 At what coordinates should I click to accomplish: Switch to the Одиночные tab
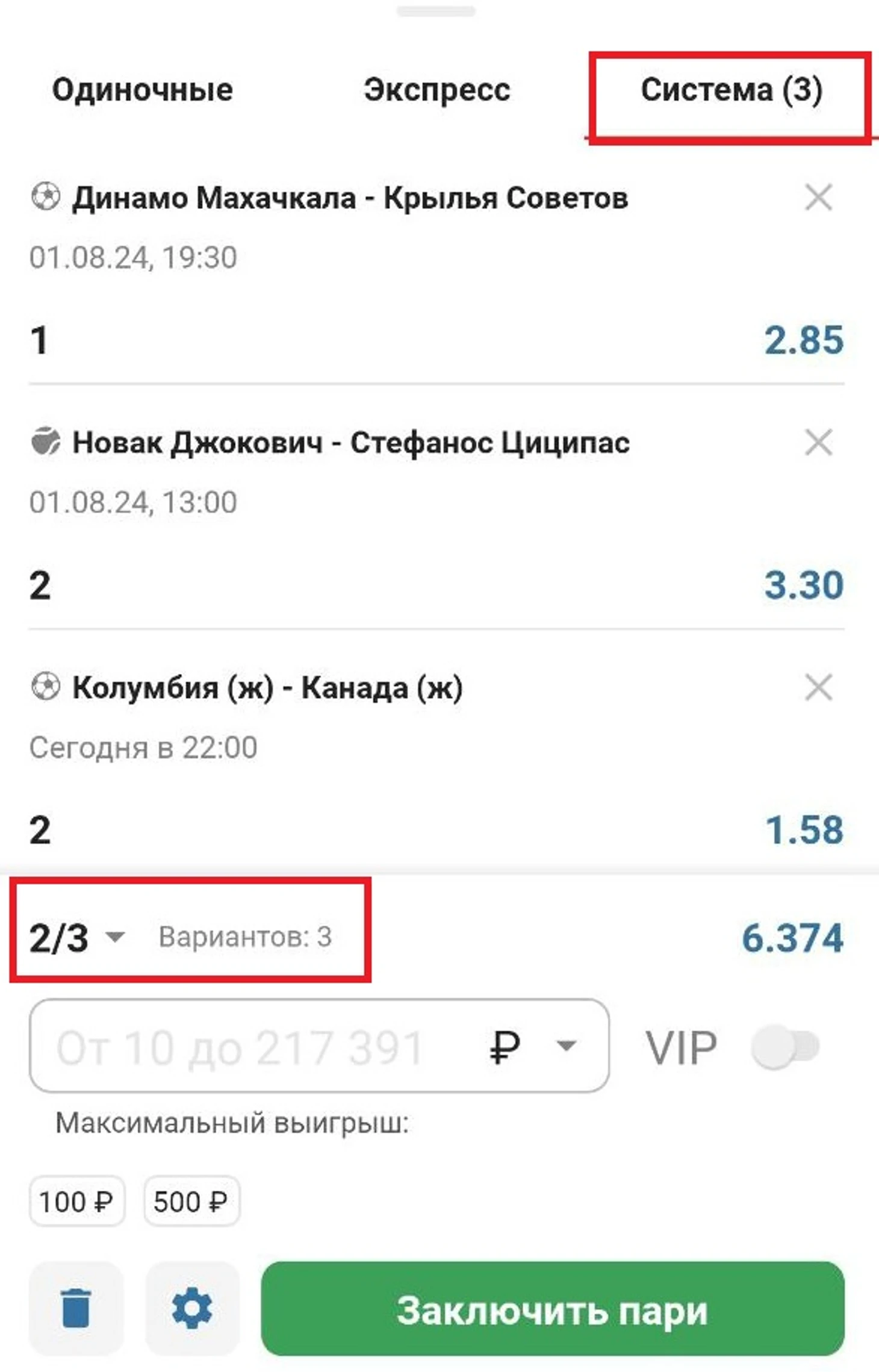tap(142, 90)
